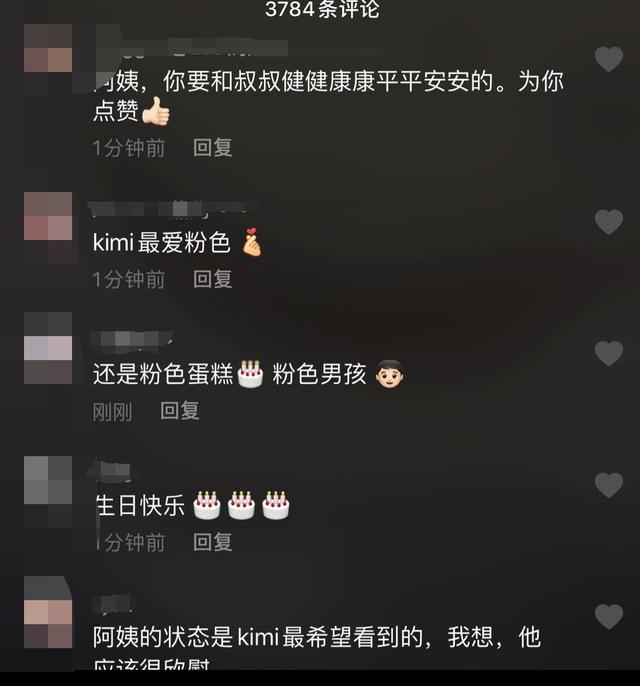Like the comment 'kimi最爱粉色'
Screen dimensions: 640x686
(608, 222)
